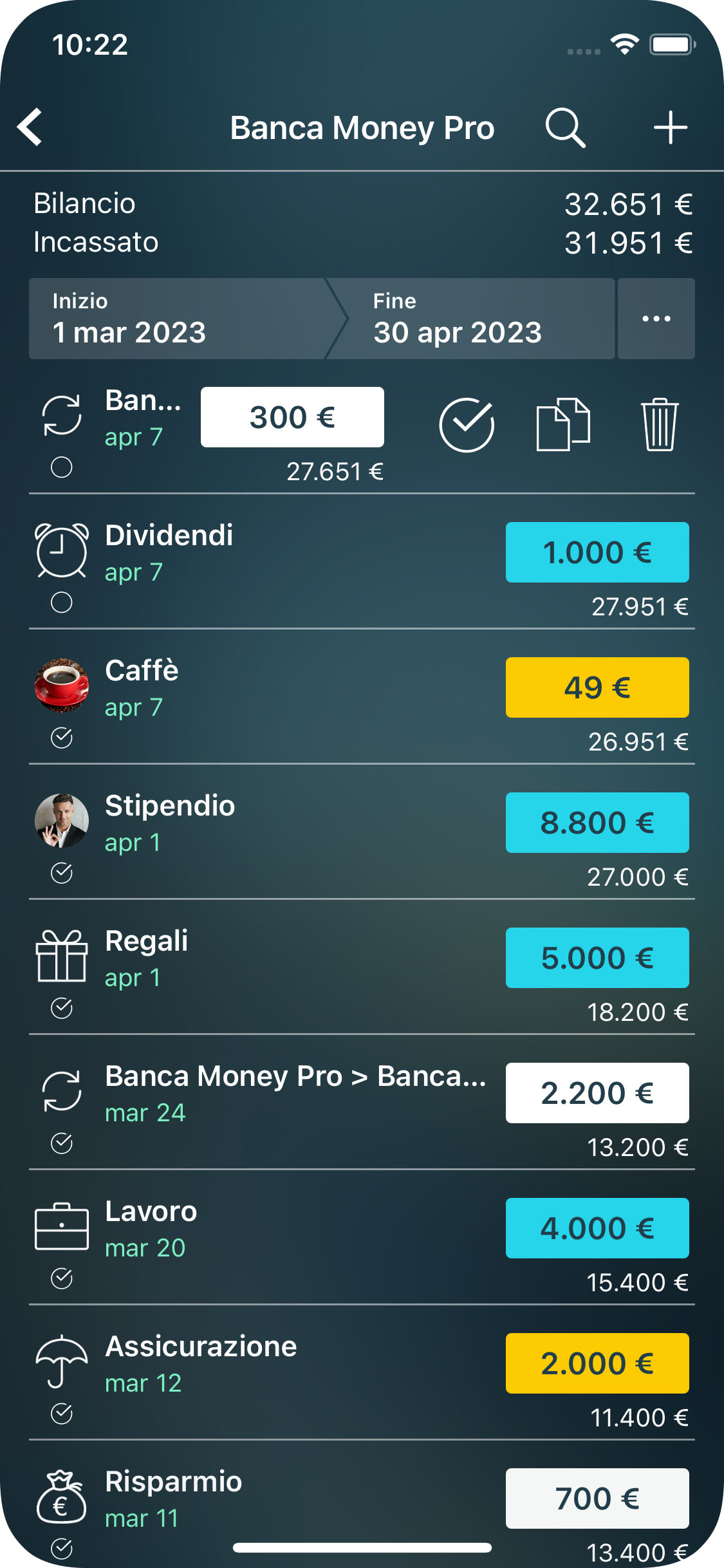This screenshot has height=1568, width=724.
Task: Uncheck the completed circle under Caffè
Action: (x=62, y=736)
